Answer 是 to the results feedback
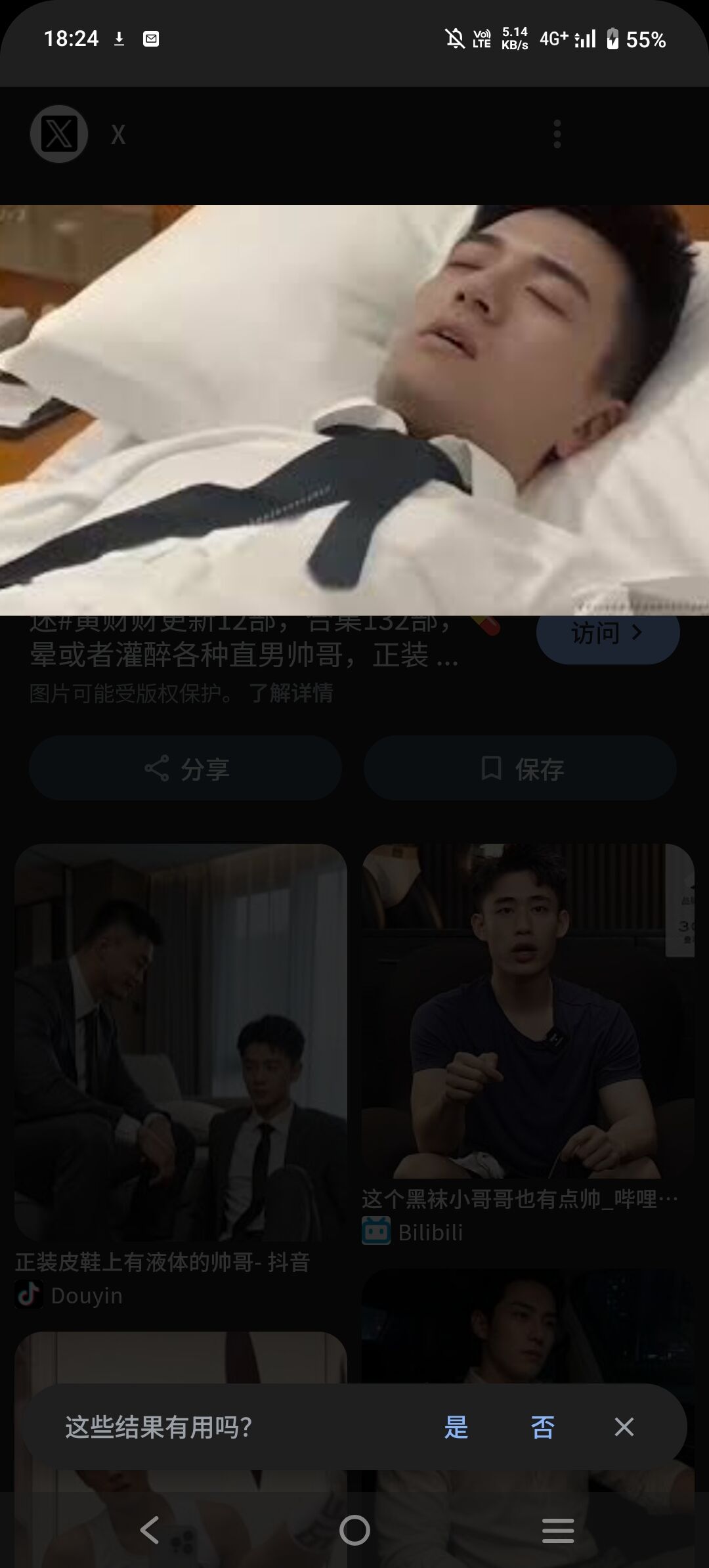The height and width of the screenshot is (1568, 709). (x=456, y=1427)
